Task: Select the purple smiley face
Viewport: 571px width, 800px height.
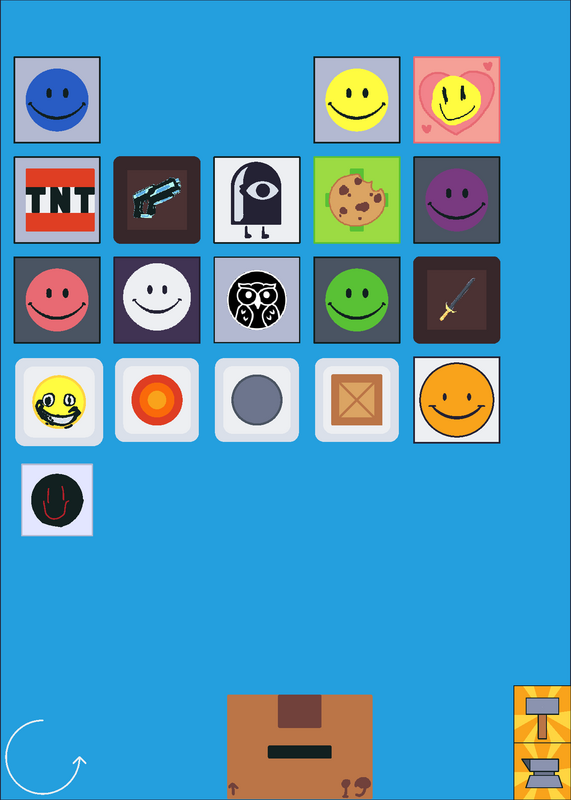Action: click(x=457, y=200)
